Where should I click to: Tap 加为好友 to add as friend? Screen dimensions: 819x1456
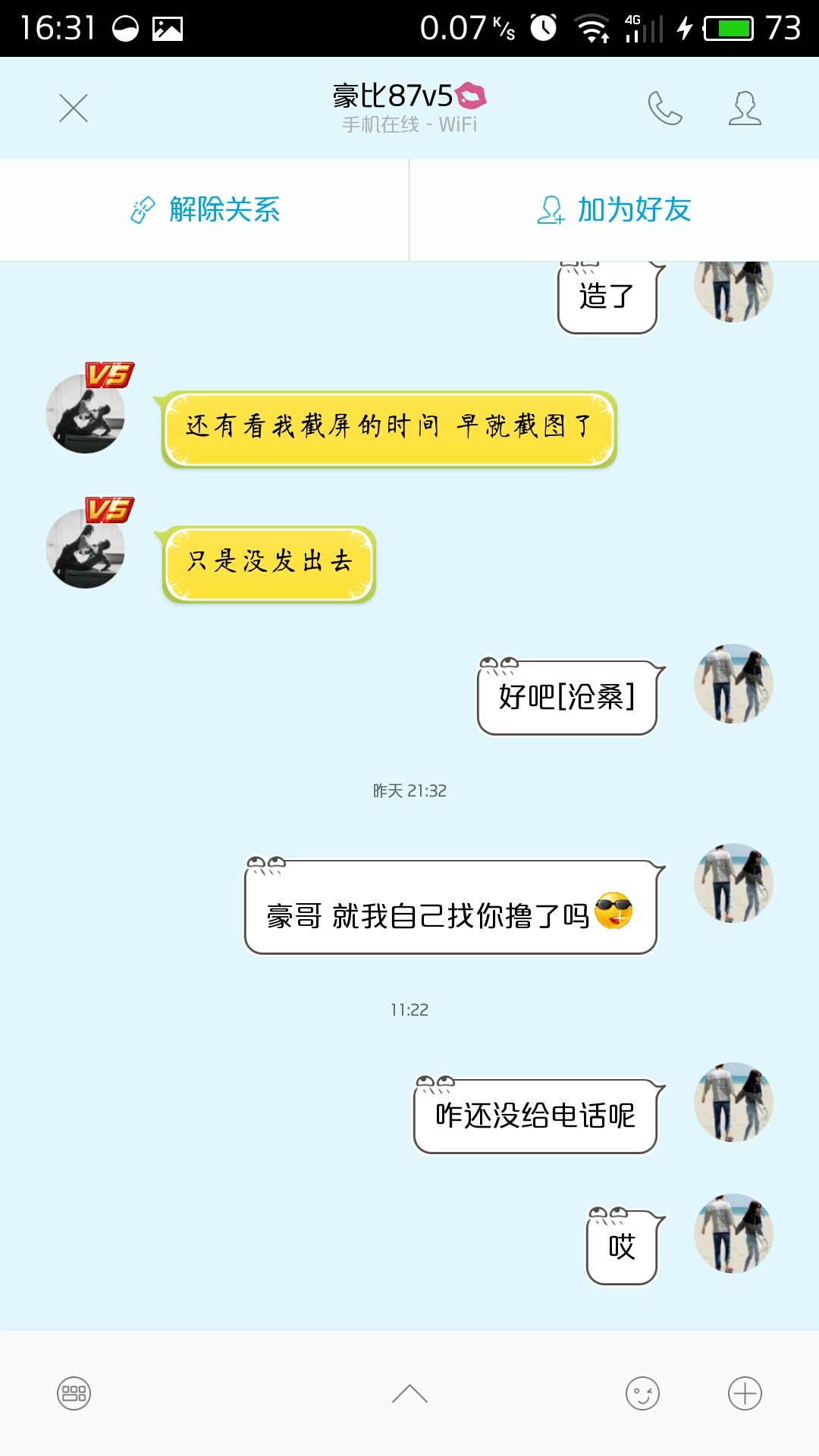614,210
